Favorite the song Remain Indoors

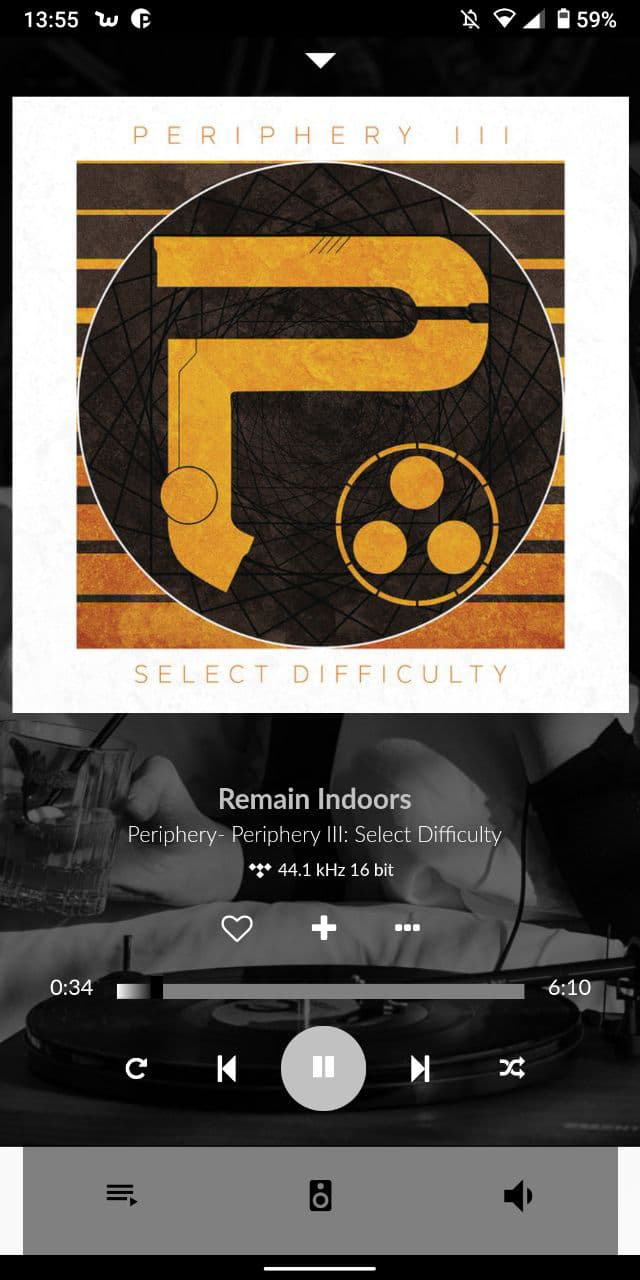coord(237,929)
